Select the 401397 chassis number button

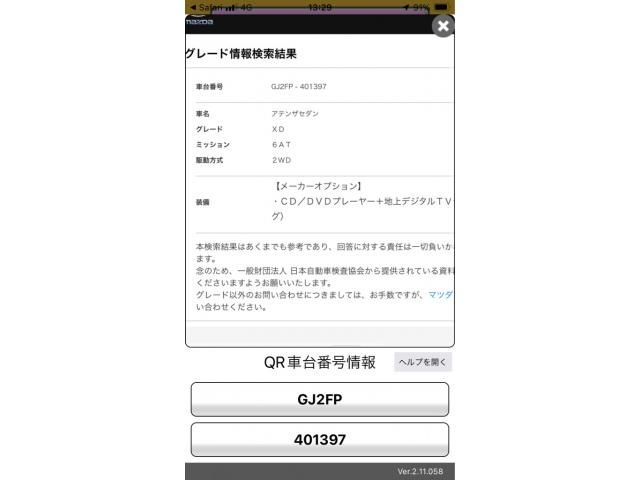pyautogui.click(x=320, y=439)
